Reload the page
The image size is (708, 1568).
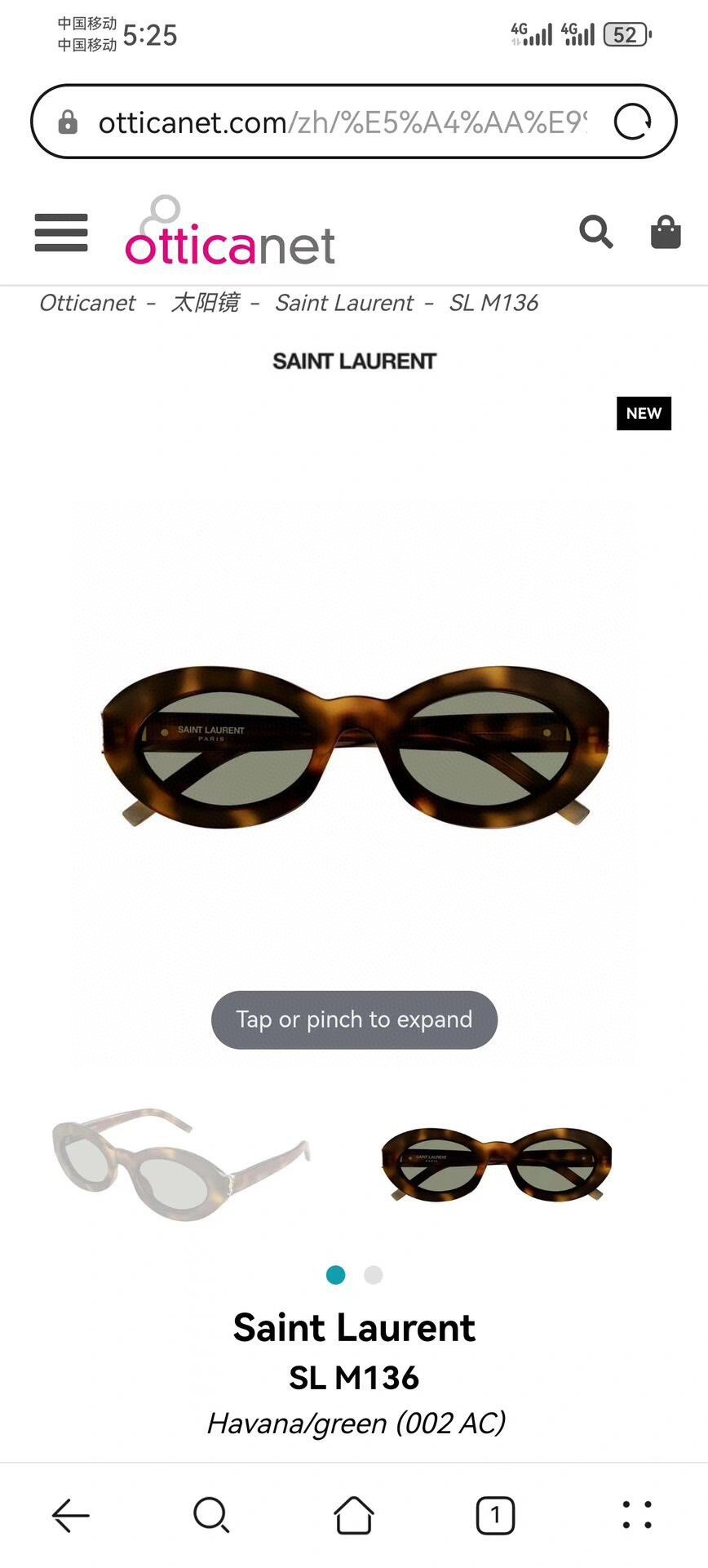pos(633,122)
